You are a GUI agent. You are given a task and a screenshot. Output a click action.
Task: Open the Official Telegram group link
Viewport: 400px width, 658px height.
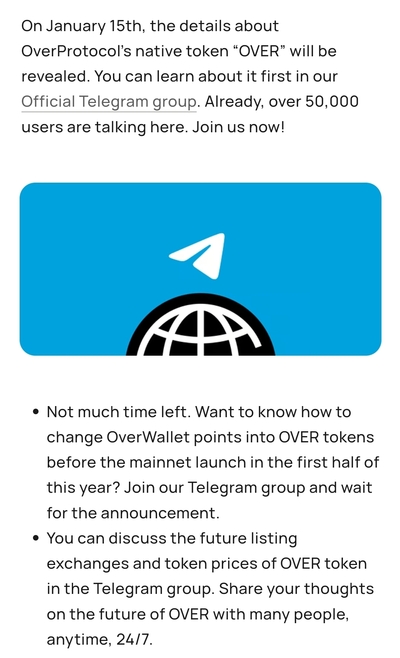109,102
